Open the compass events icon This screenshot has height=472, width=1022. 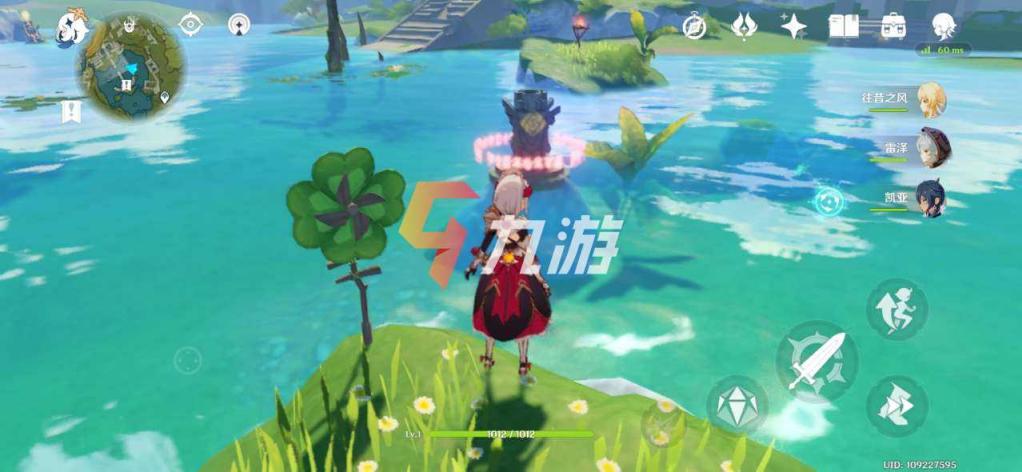pos(694,26)
